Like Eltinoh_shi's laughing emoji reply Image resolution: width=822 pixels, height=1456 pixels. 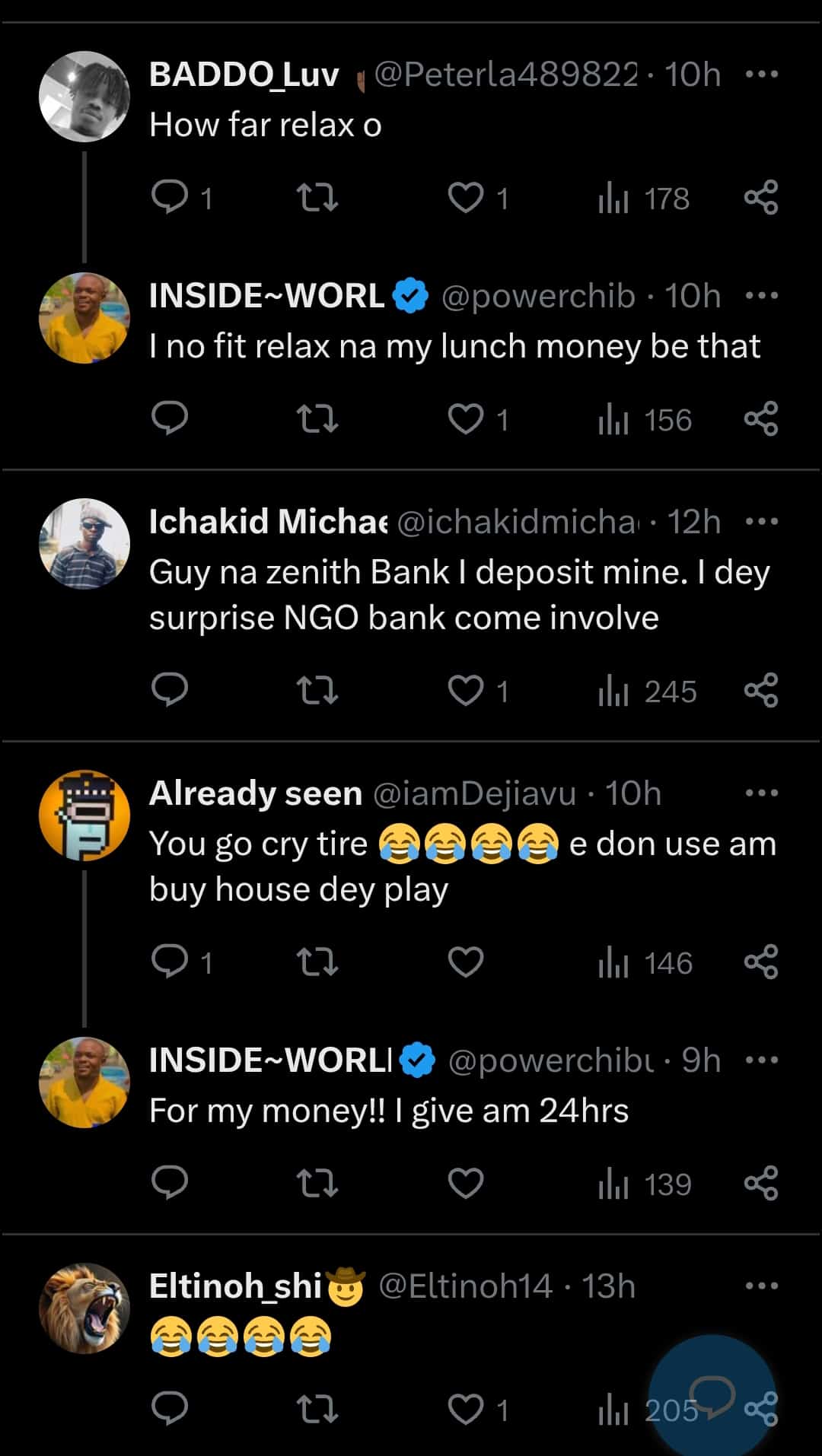tap(466, 1410)
